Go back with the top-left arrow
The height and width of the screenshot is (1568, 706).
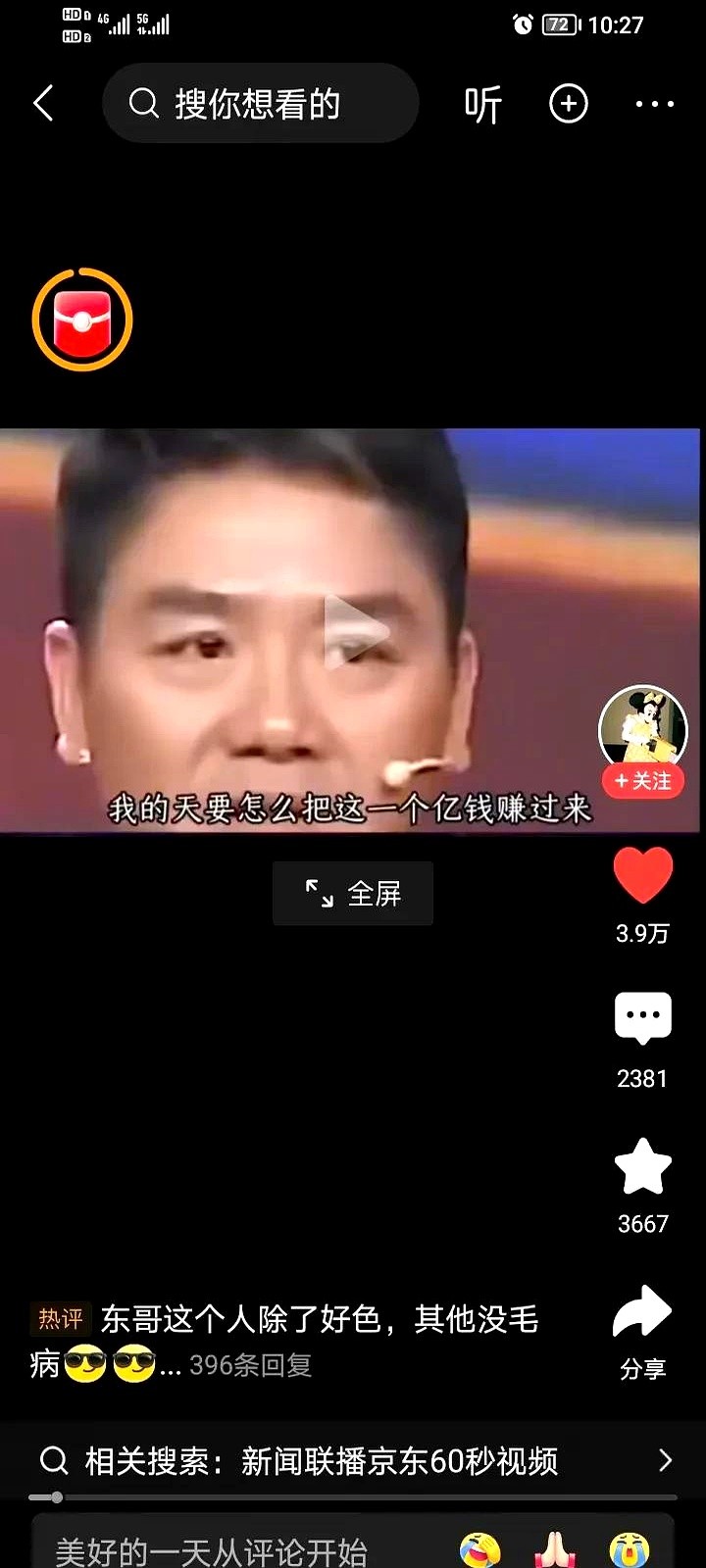pyautogui.click(x=43, y=103)
